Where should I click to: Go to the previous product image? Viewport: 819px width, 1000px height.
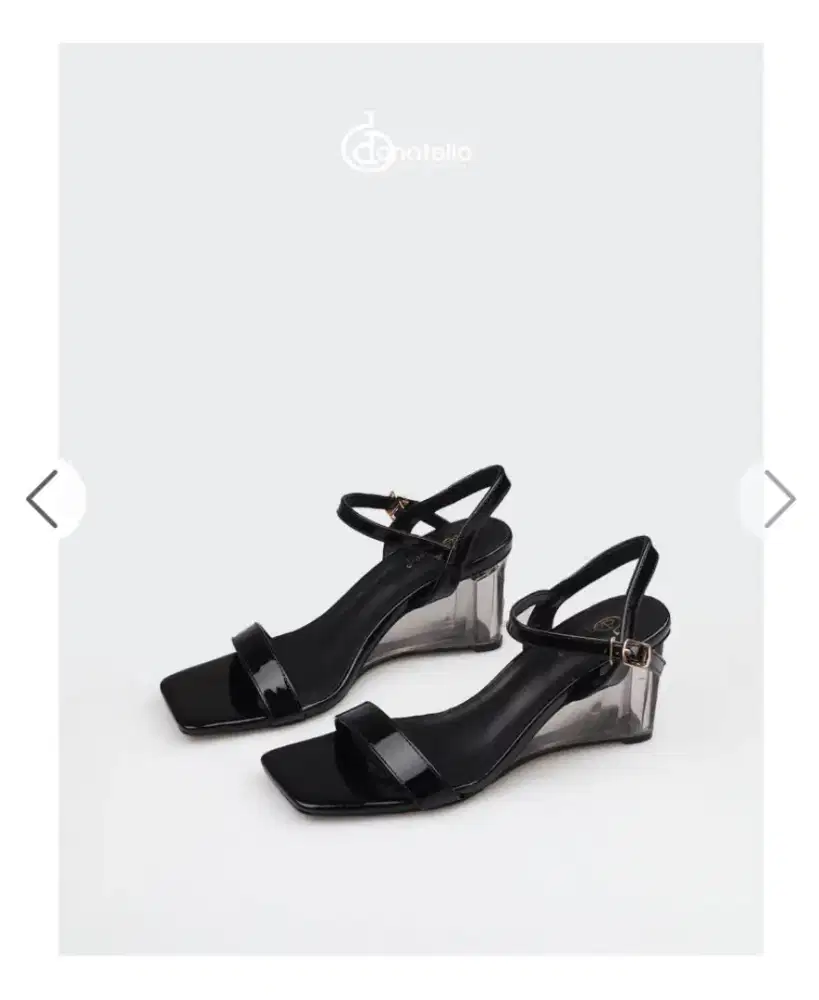(x=43, y=498)
